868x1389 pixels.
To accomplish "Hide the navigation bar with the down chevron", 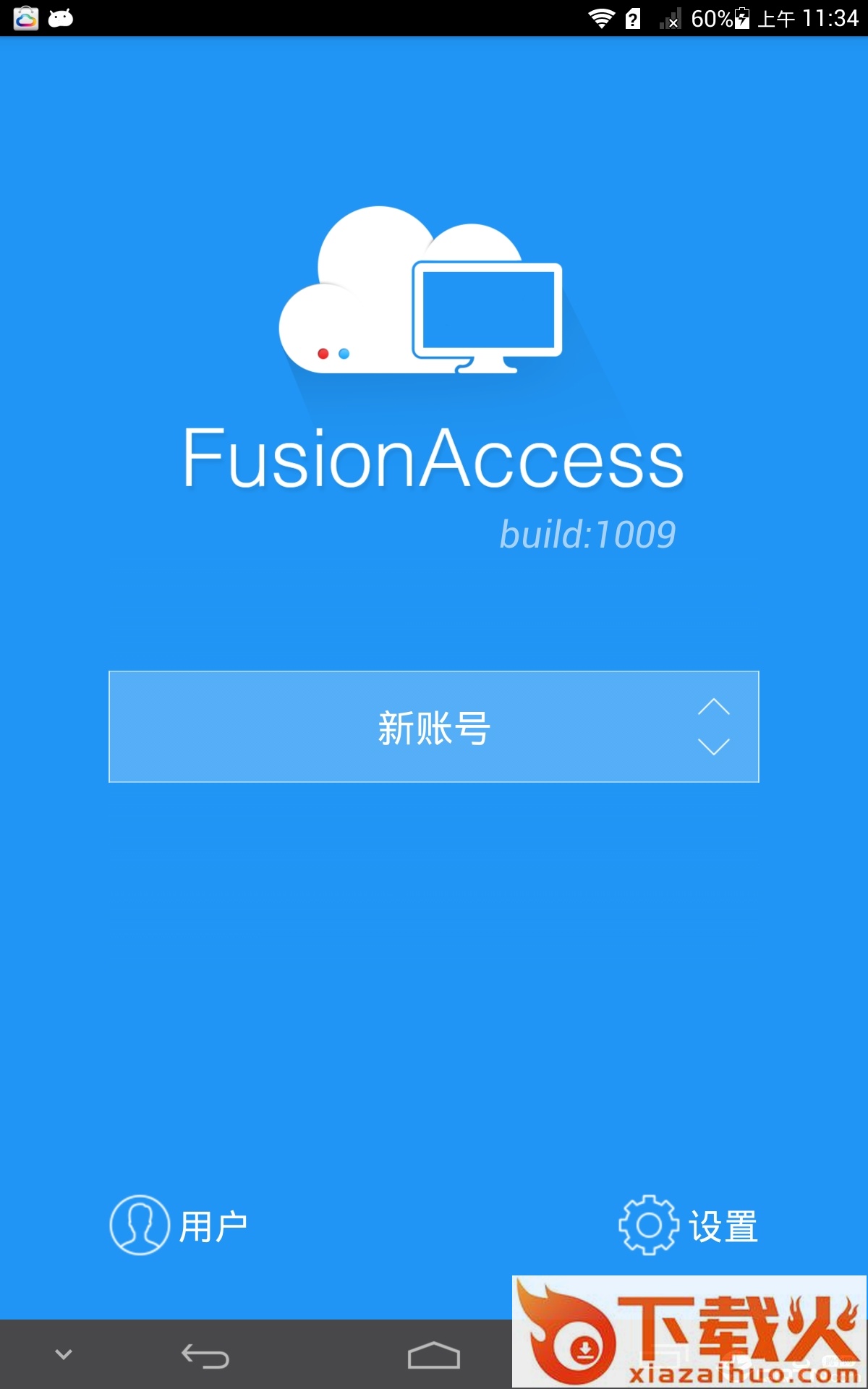I will [64, 1354].
